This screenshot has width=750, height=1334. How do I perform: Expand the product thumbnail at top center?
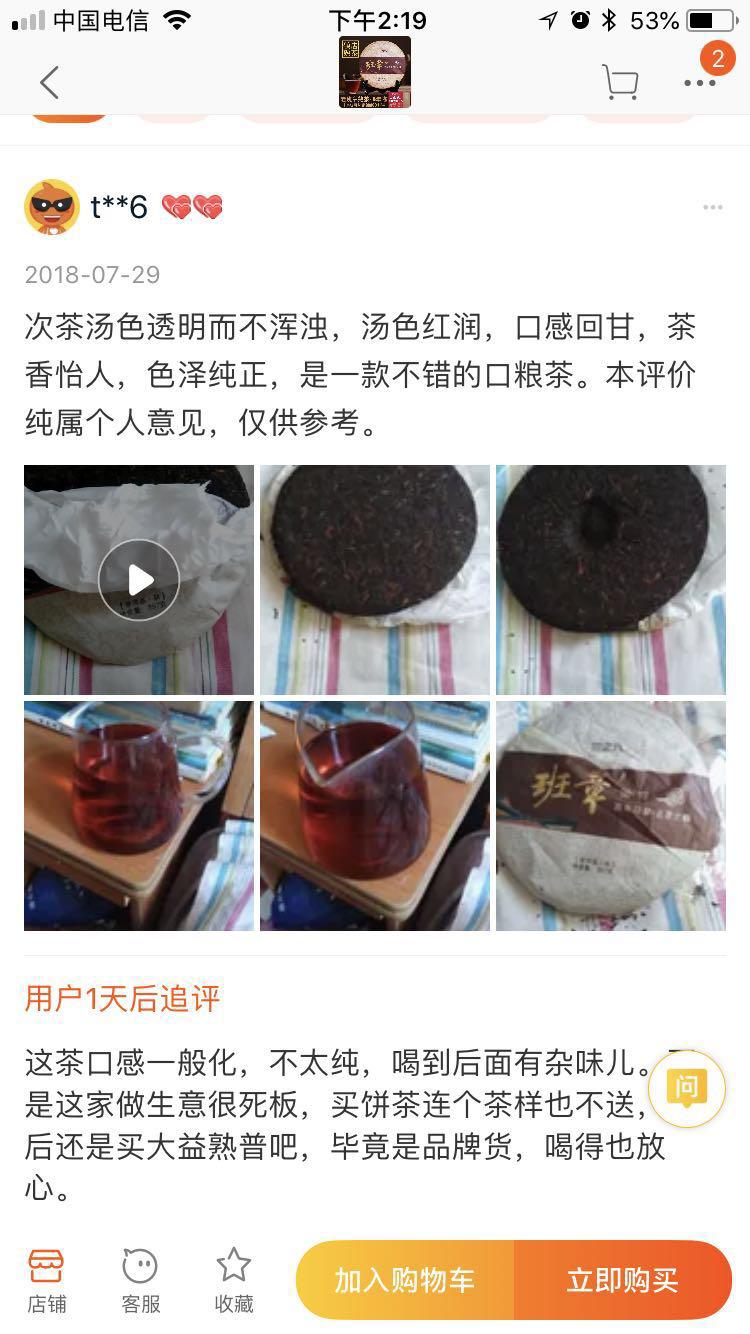(375, 71)
